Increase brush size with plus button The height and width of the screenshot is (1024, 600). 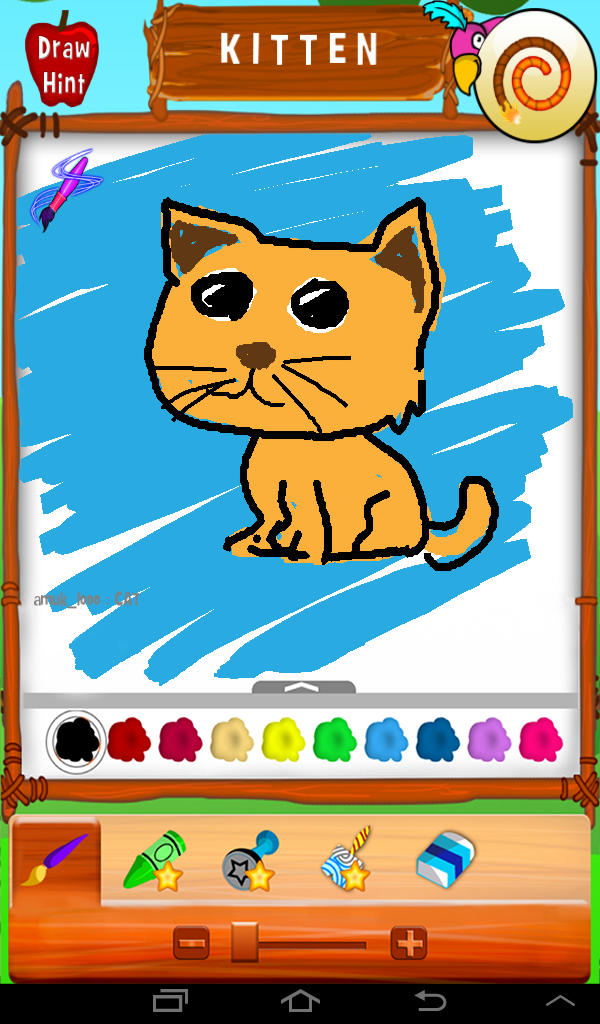coord(408,943)
